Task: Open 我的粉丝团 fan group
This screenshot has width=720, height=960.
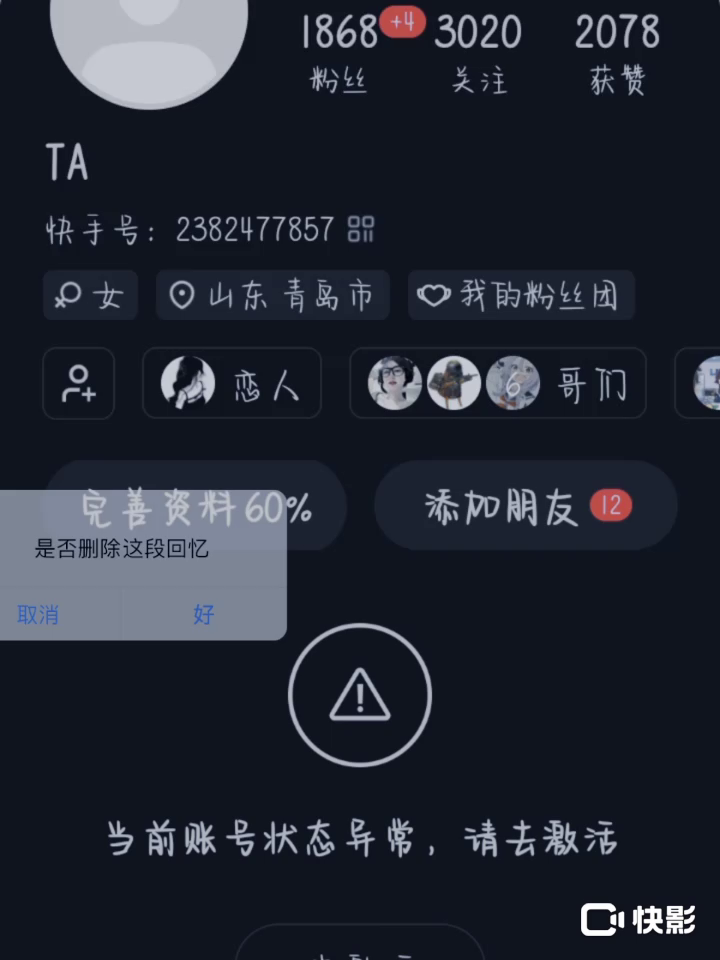Action: (521, 295)
